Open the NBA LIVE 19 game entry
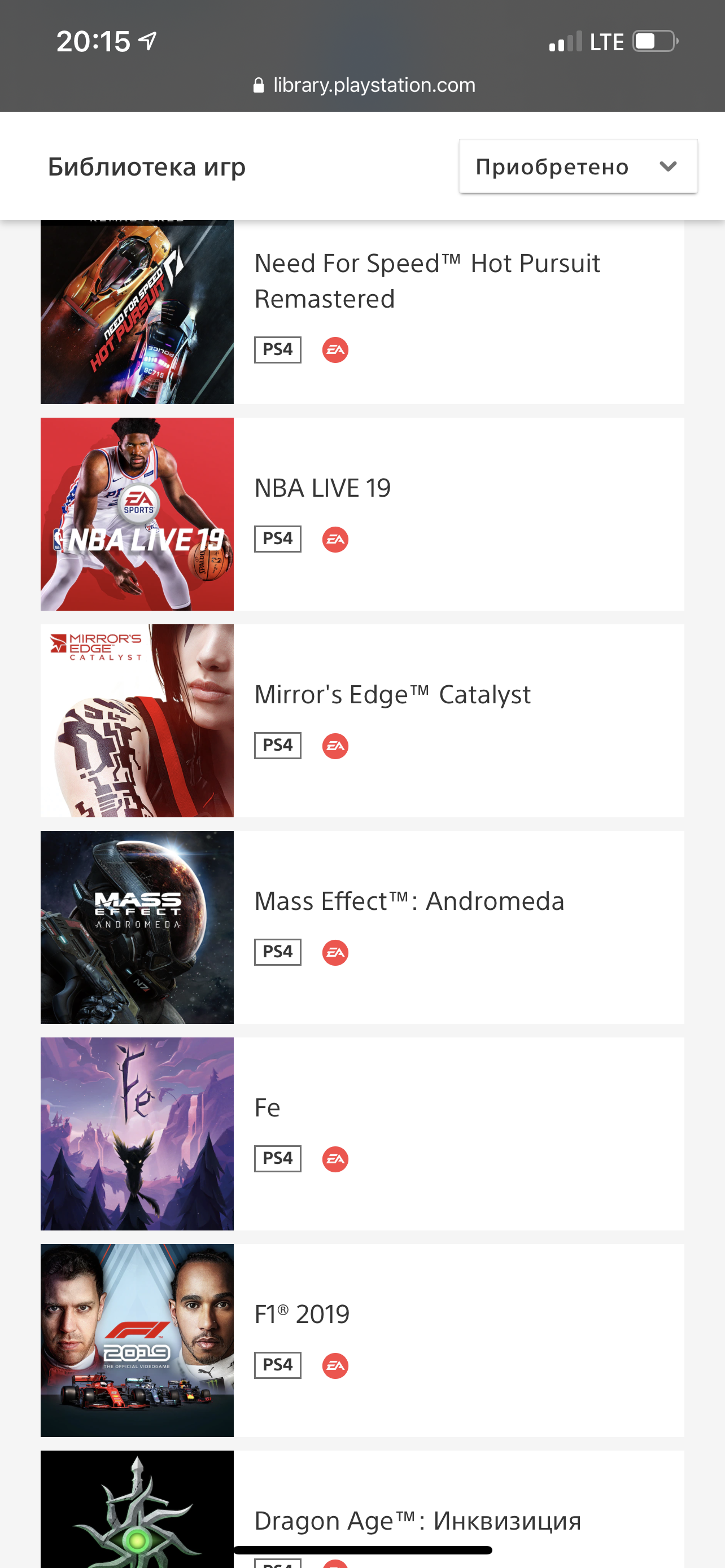 (x=322, y=488)
